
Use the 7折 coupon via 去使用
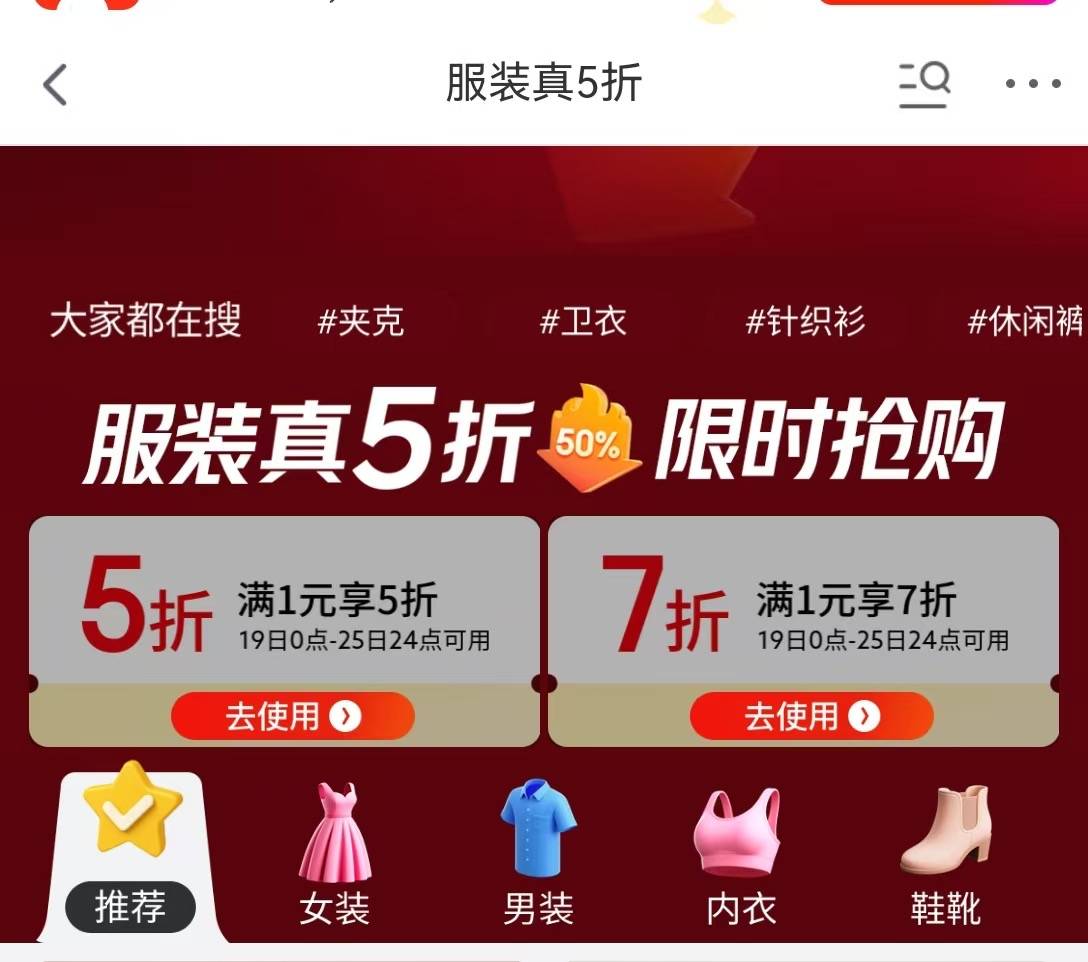point(811,716)
